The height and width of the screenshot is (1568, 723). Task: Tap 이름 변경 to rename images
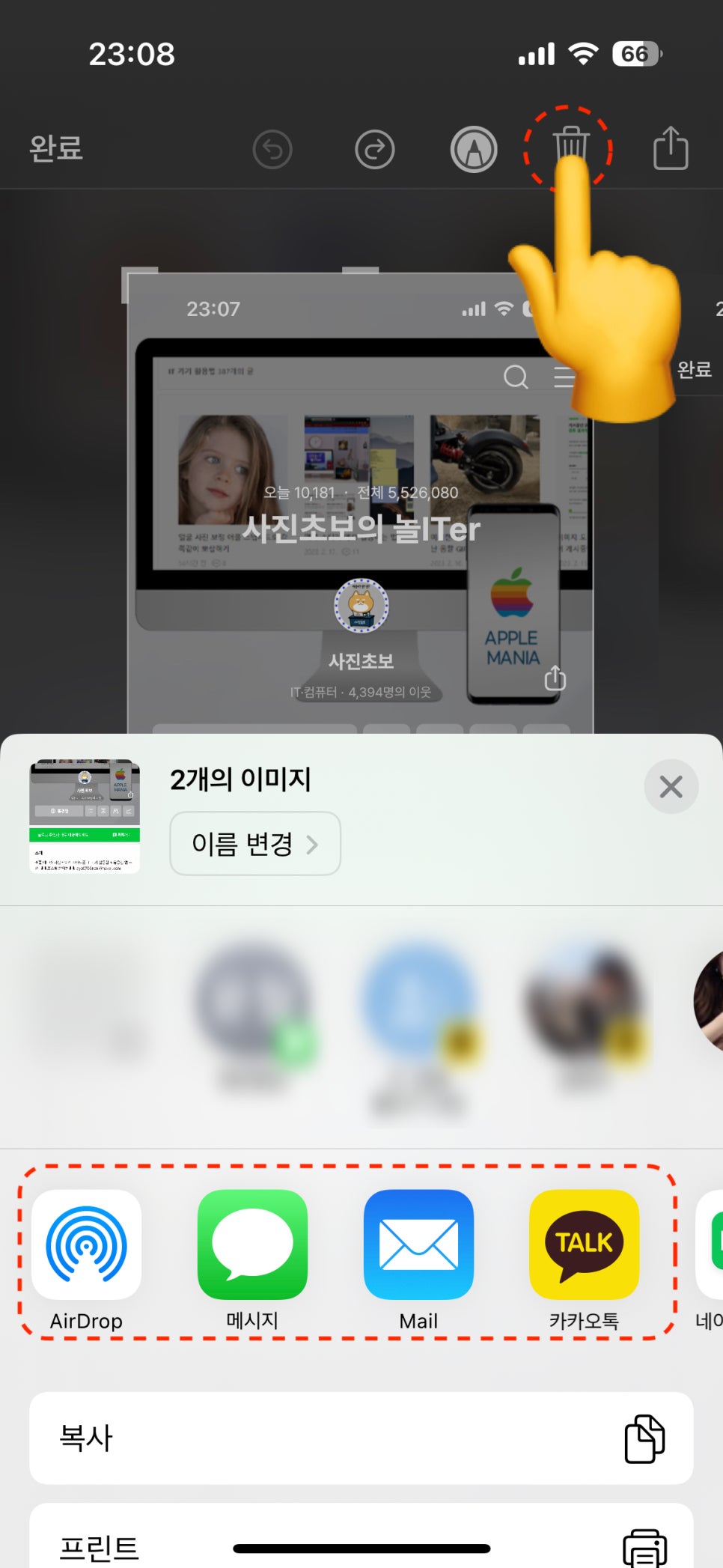pyautogui.click(x=255, y=844)
